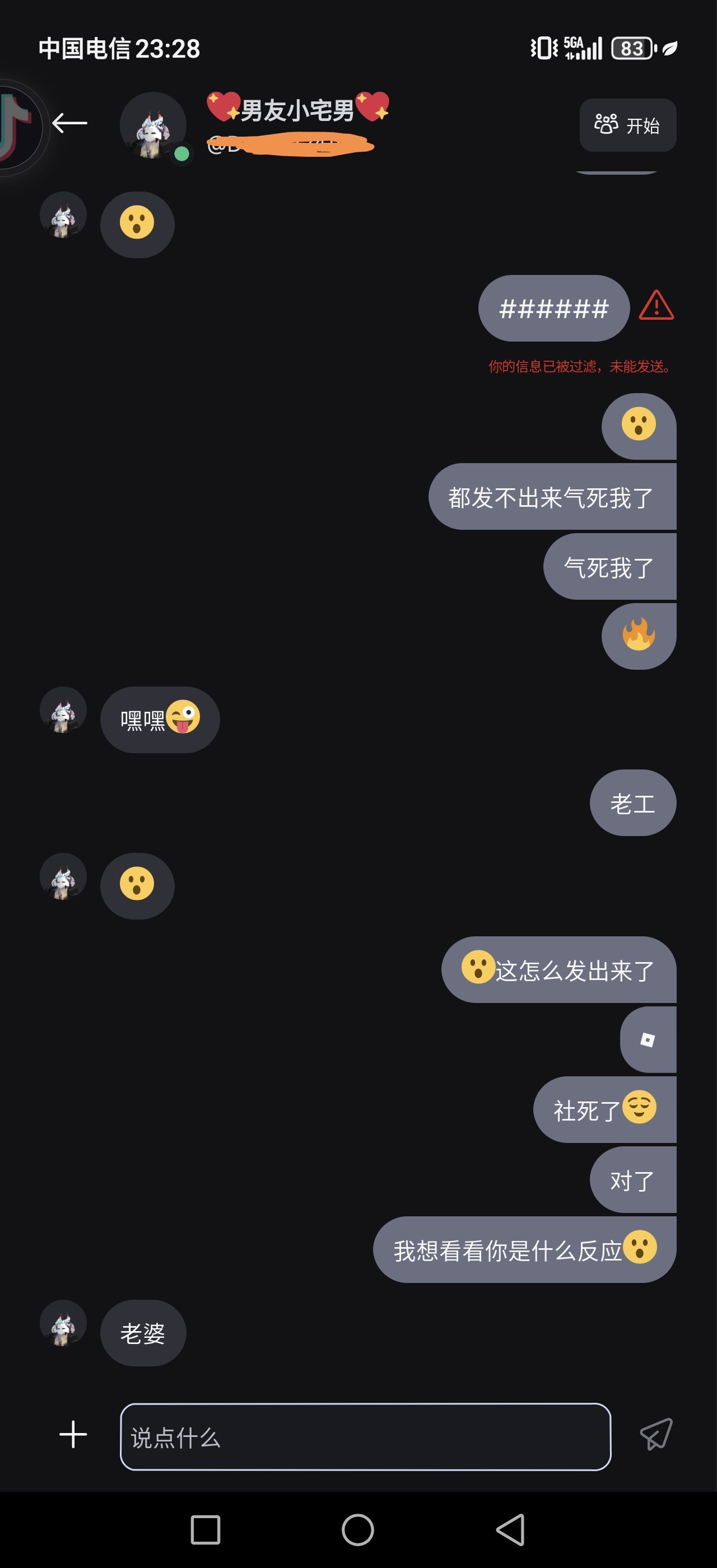
Task: Open 男友小宅男's profile picture in the header
Action: point(152,126)
